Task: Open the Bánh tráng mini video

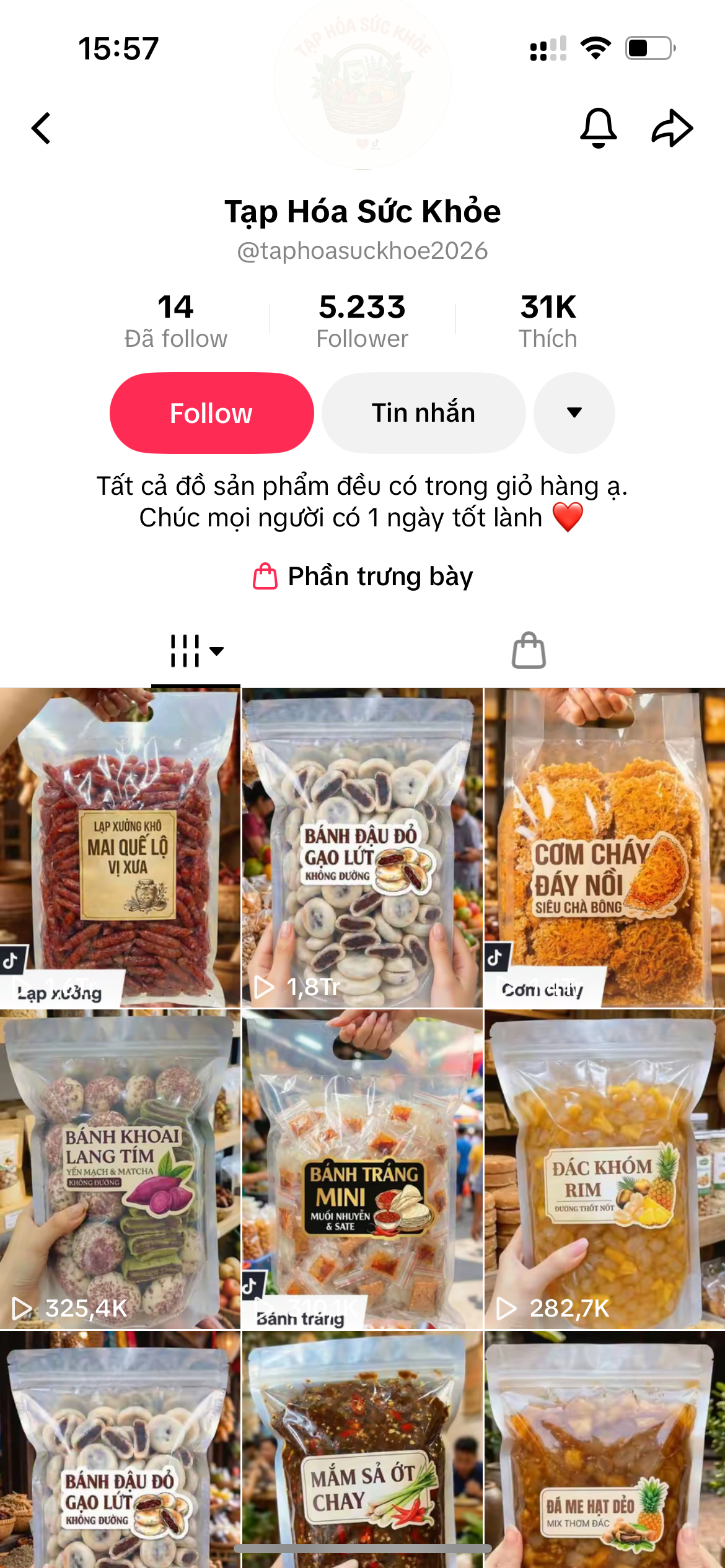Action: [362, 1169]
